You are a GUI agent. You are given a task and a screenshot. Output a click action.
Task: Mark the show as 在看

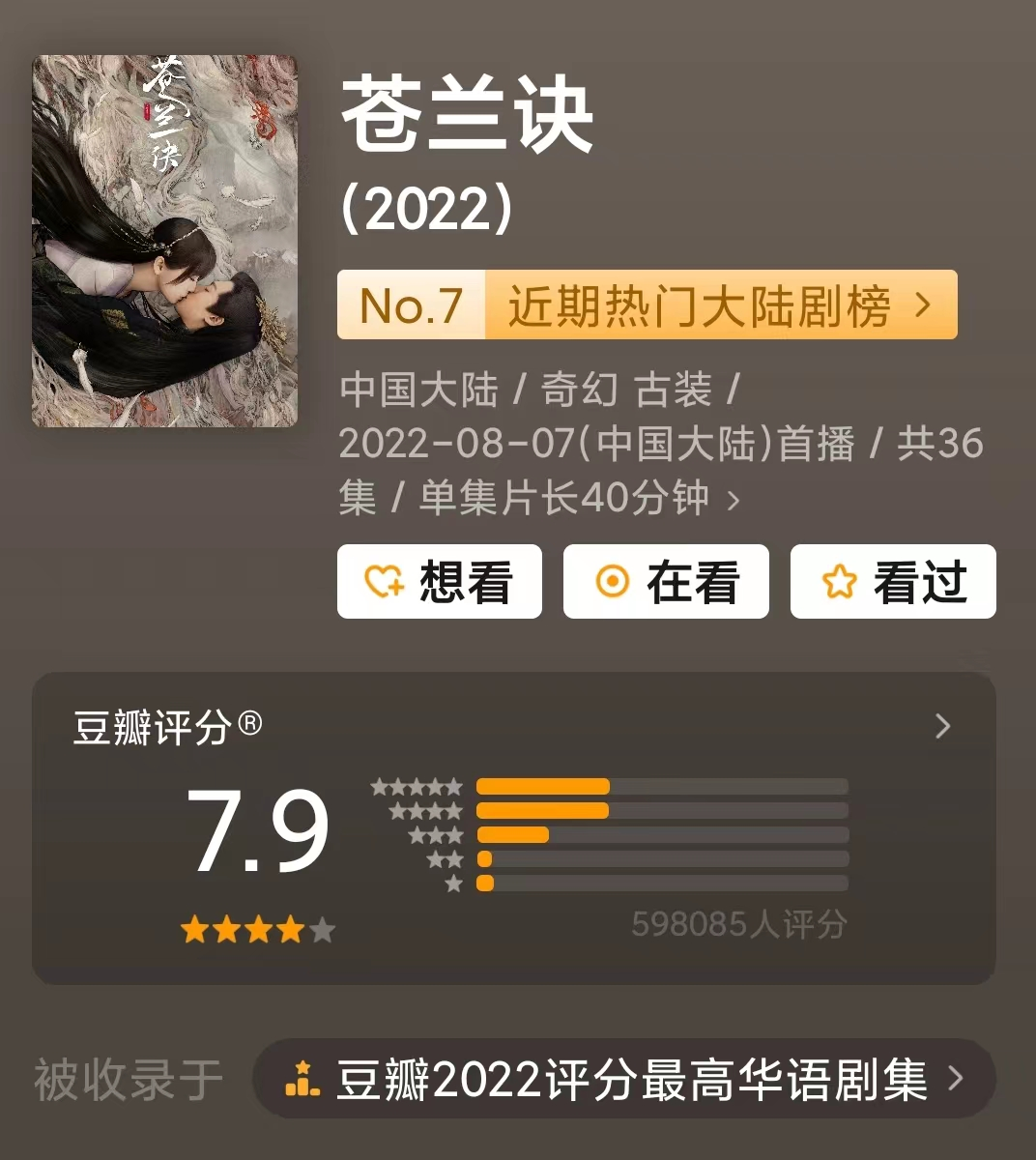point(666,582)
